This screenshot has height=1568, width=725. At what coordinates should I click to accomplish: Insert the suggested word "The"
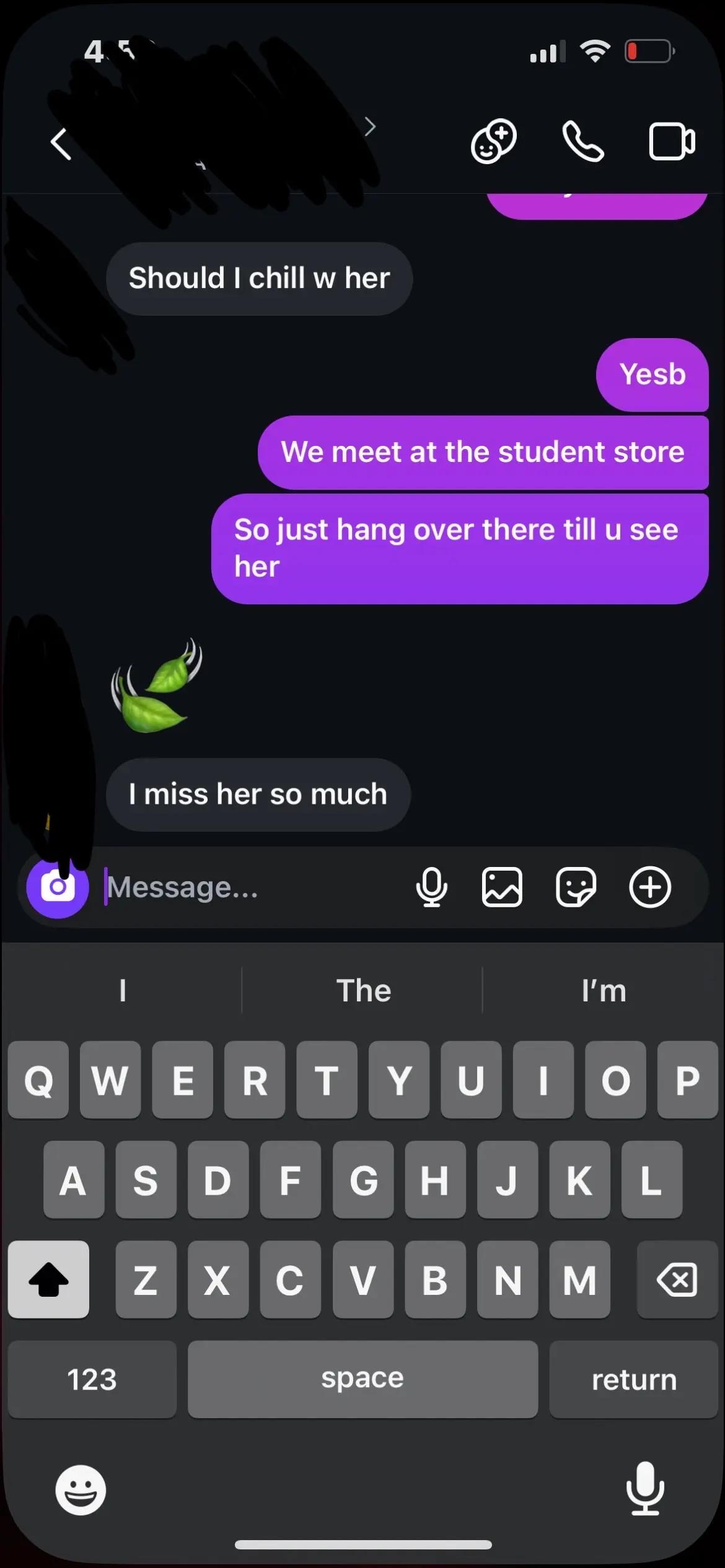[x=363, y=991]
